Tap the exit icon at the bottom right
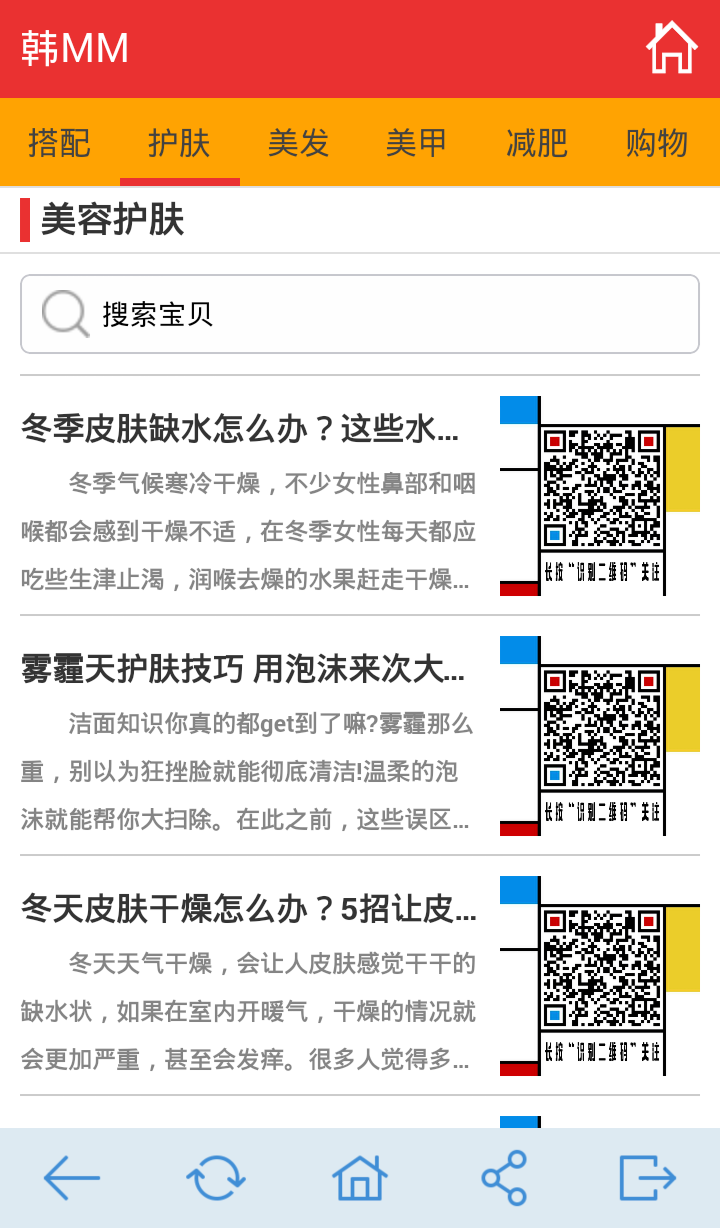This screenshot has height=1228, width=720. (x=648, y=1178)
